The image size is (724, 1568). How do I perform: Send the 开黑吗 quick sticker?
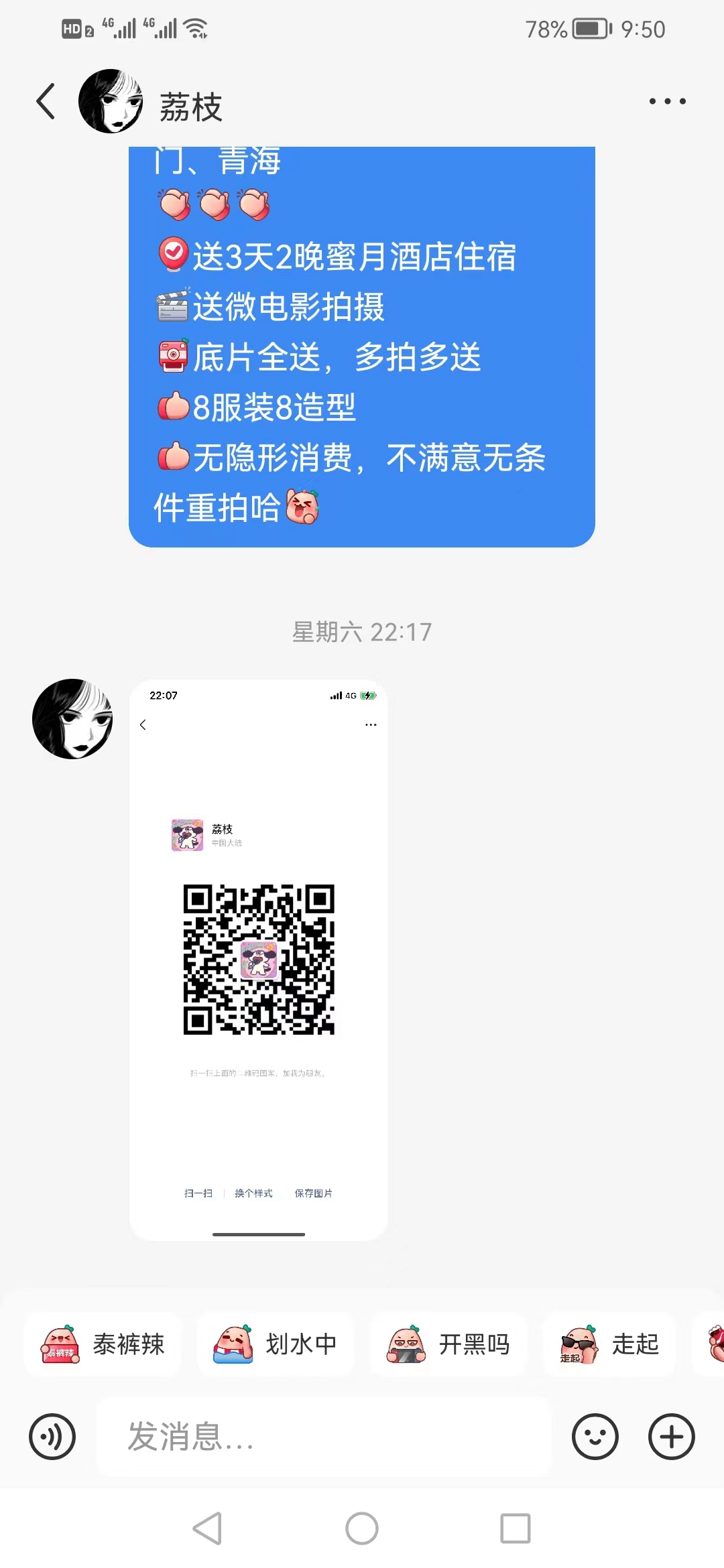click(448, 1344)
